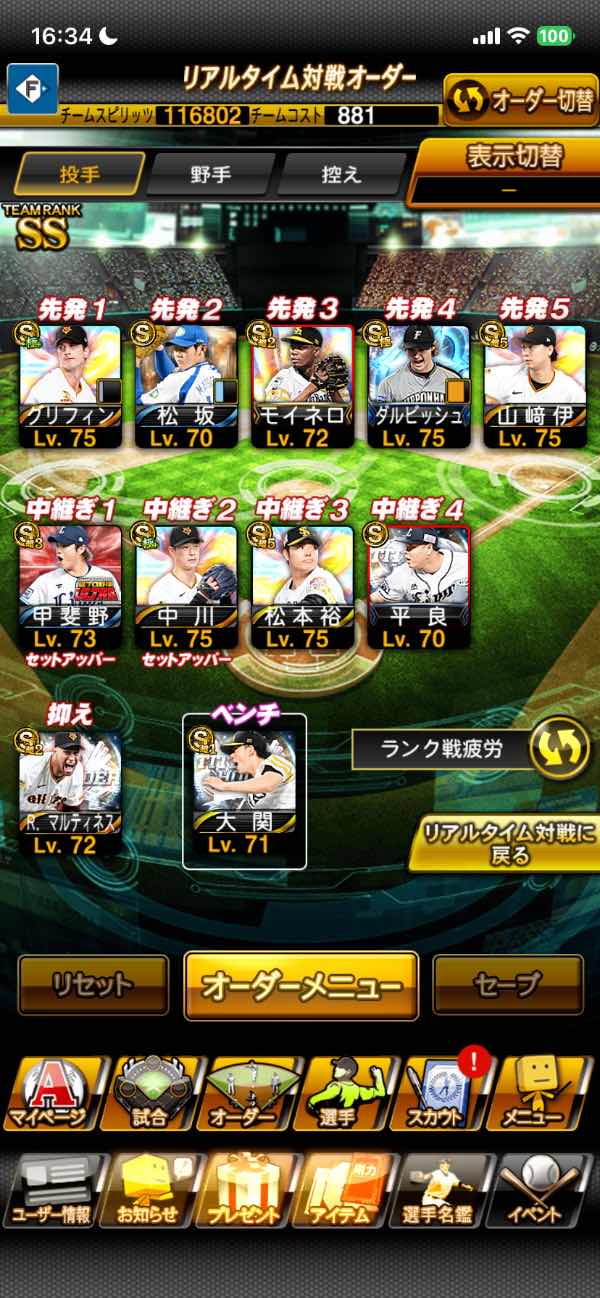The height and width of the screenshot is (1298, 600).
Task: Switch to the 控え tab
Action: 340,175
